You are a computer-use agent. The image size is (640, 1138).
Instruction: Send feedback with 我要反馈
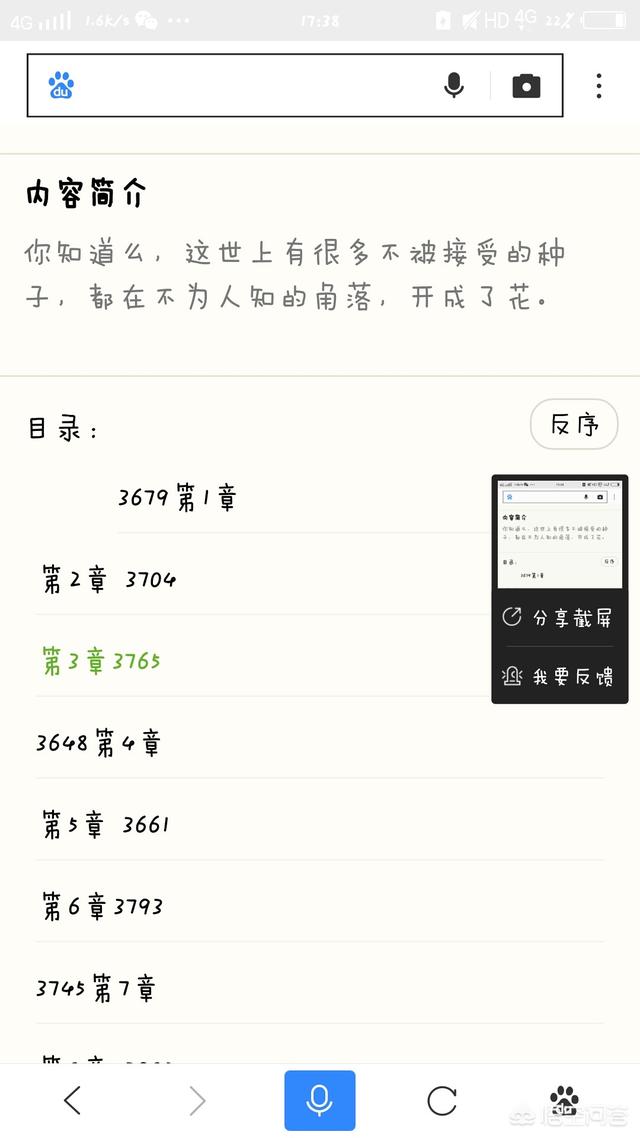pos(558,676)
